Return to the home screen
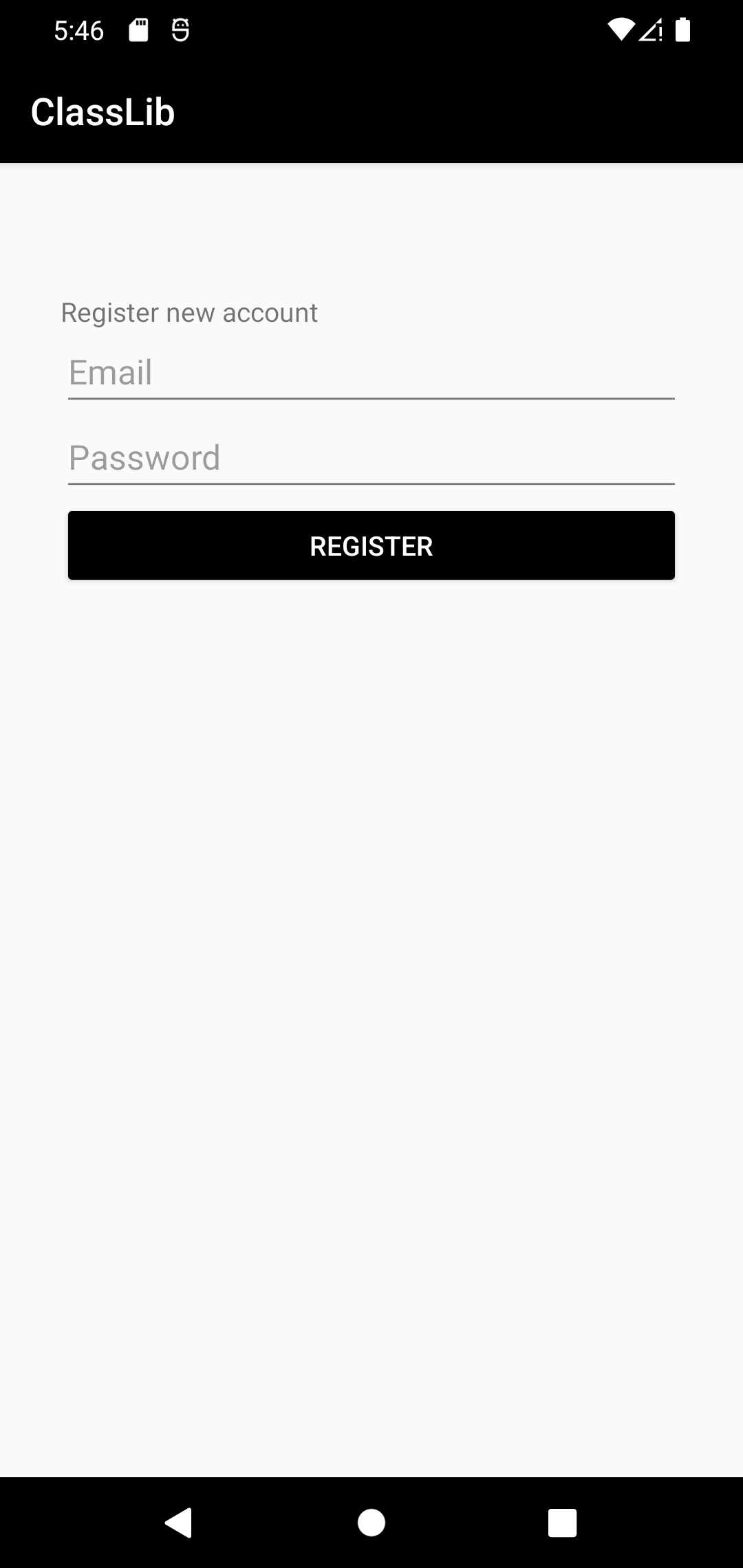Image resolution: width=743 pixels, height=1568 pixels. pyautogui.click(x=371, y=1523)
